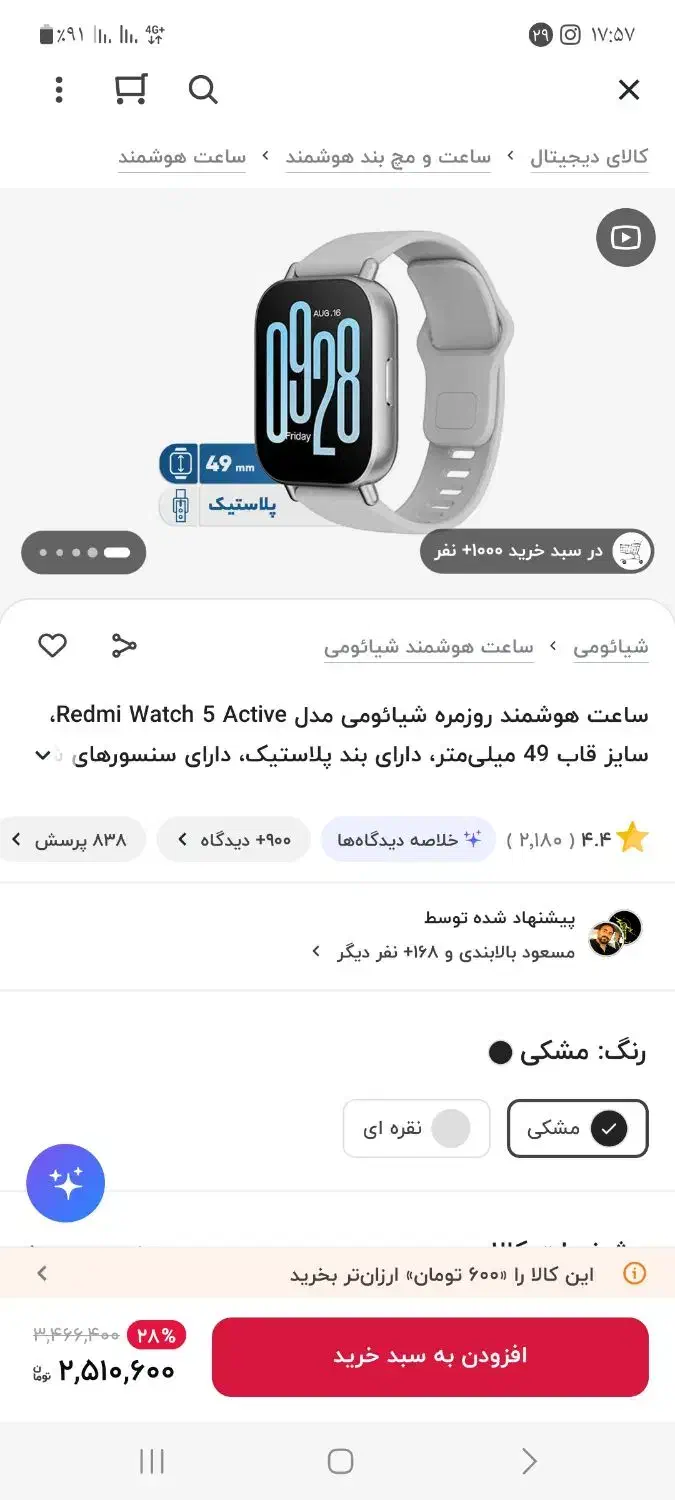Open the ۸۳۸ پرسش questions chip
Screen dimensions: 675x1500
click(x=72, y=839)
